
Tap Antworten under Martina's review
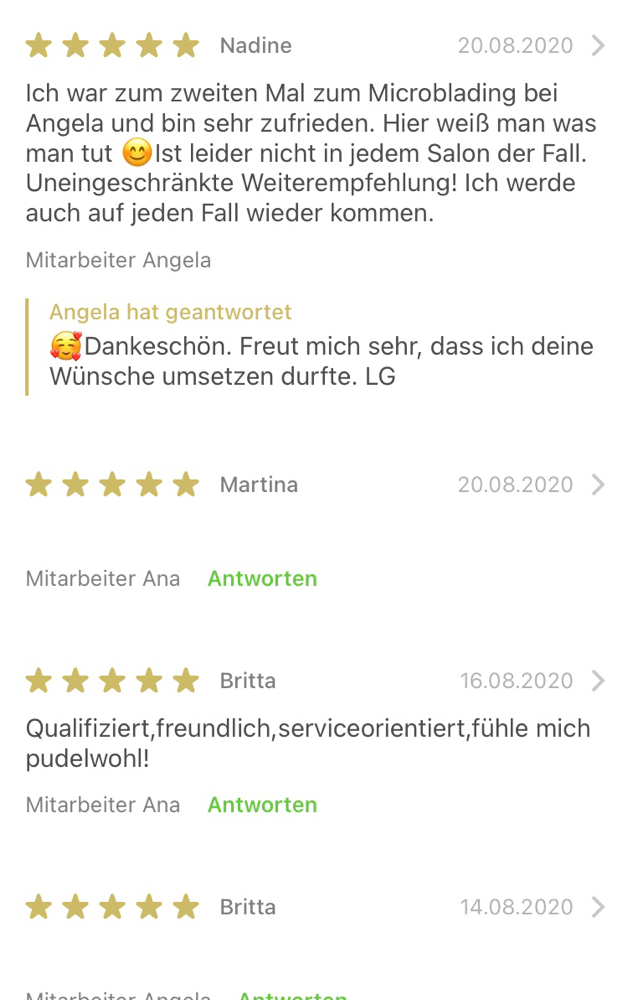262,579
